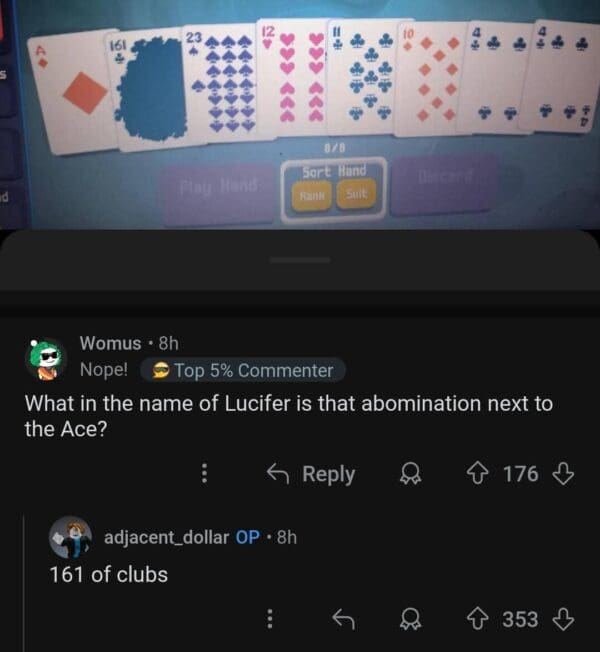Give an award to Womus's comment
600x652 pixels.
(x=409, y=474)
